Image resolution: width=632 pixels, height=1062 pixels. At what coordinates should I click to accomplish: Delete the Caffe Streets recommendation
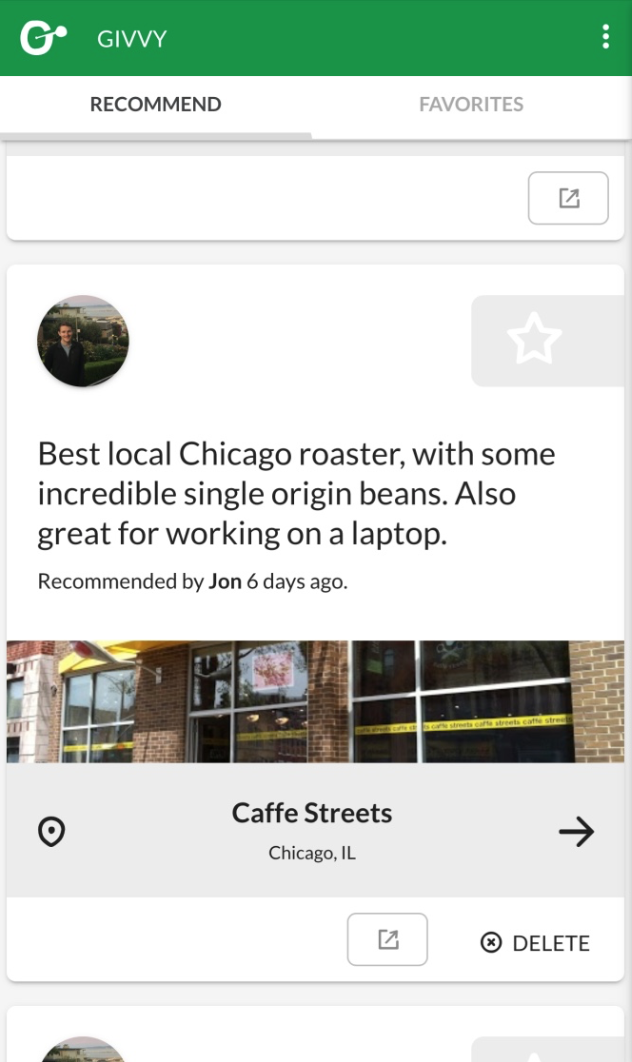(535, 943)
